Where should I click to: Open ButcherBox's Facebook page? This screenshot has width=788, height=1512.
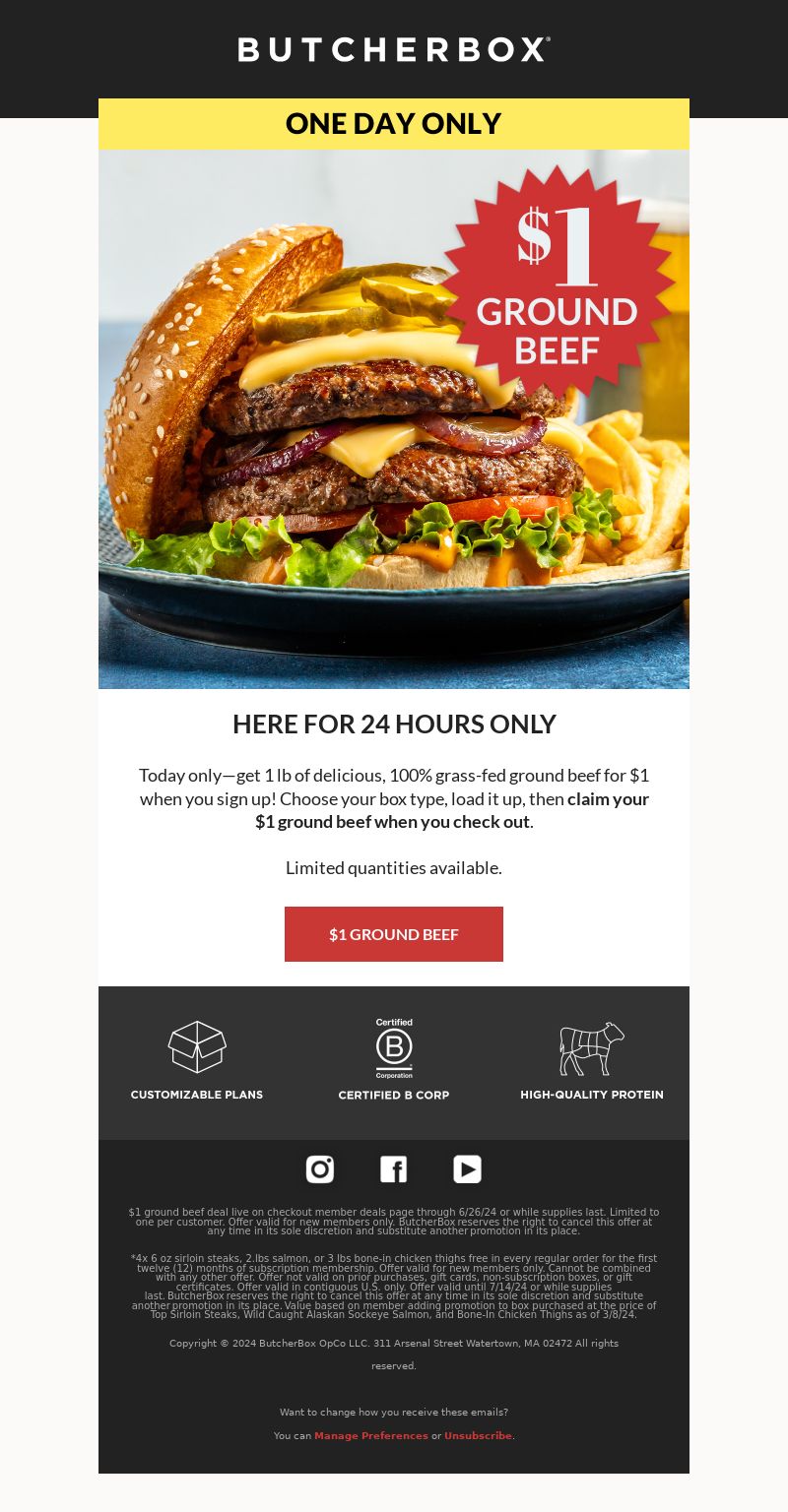pos(394,1169)
